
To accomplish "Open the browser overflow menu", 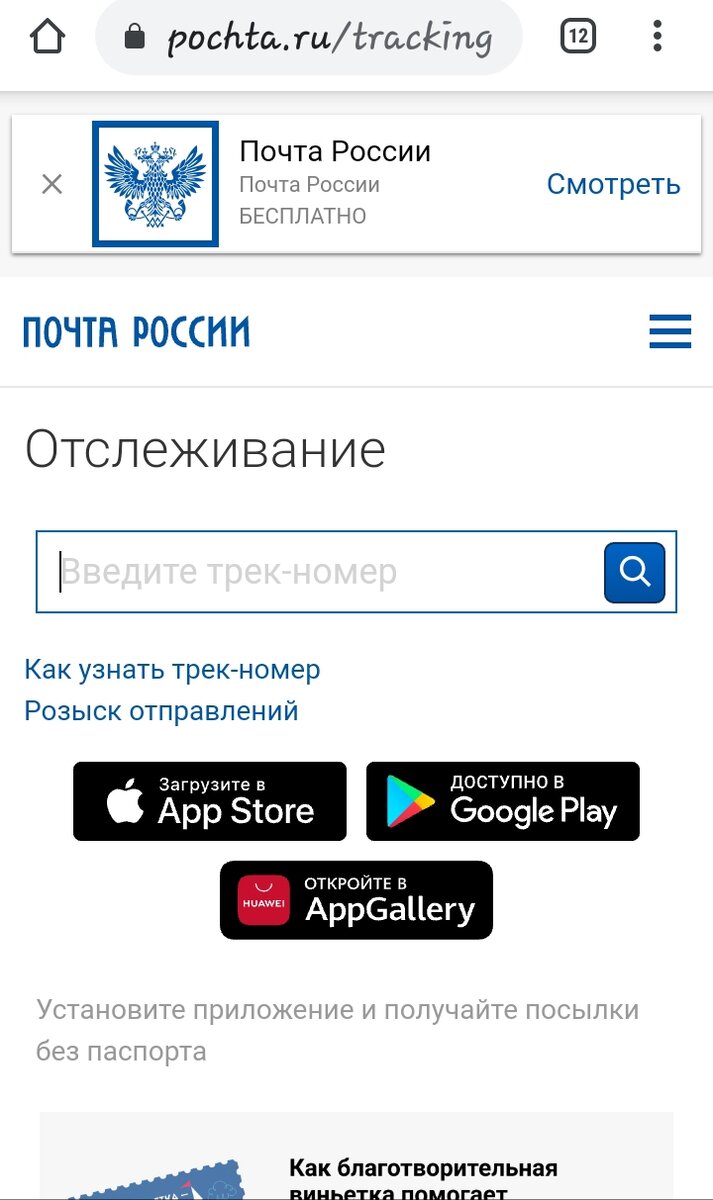I will [x=657, y=38].
